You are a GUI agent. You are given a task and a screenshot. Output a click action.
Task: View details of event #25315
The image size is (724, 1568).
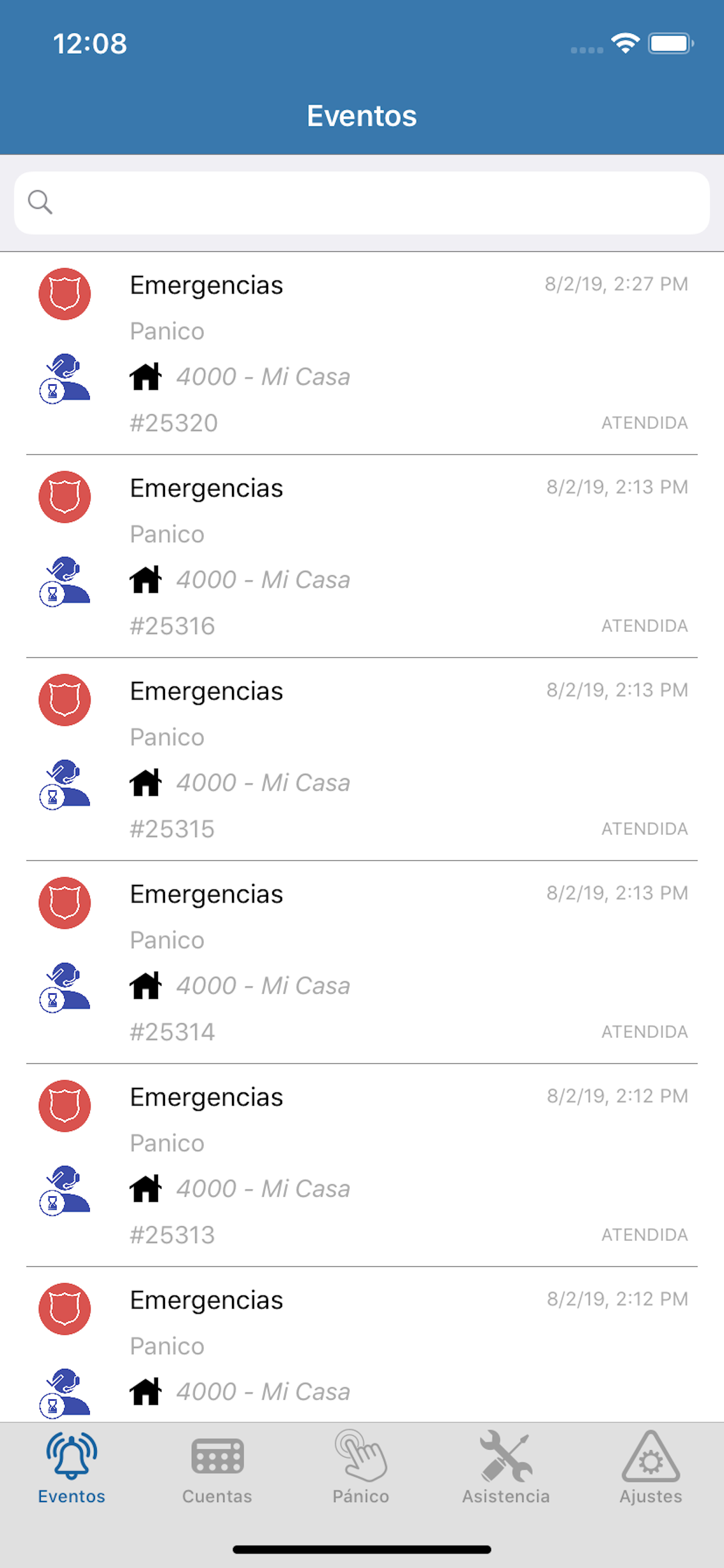coord(362,759)
